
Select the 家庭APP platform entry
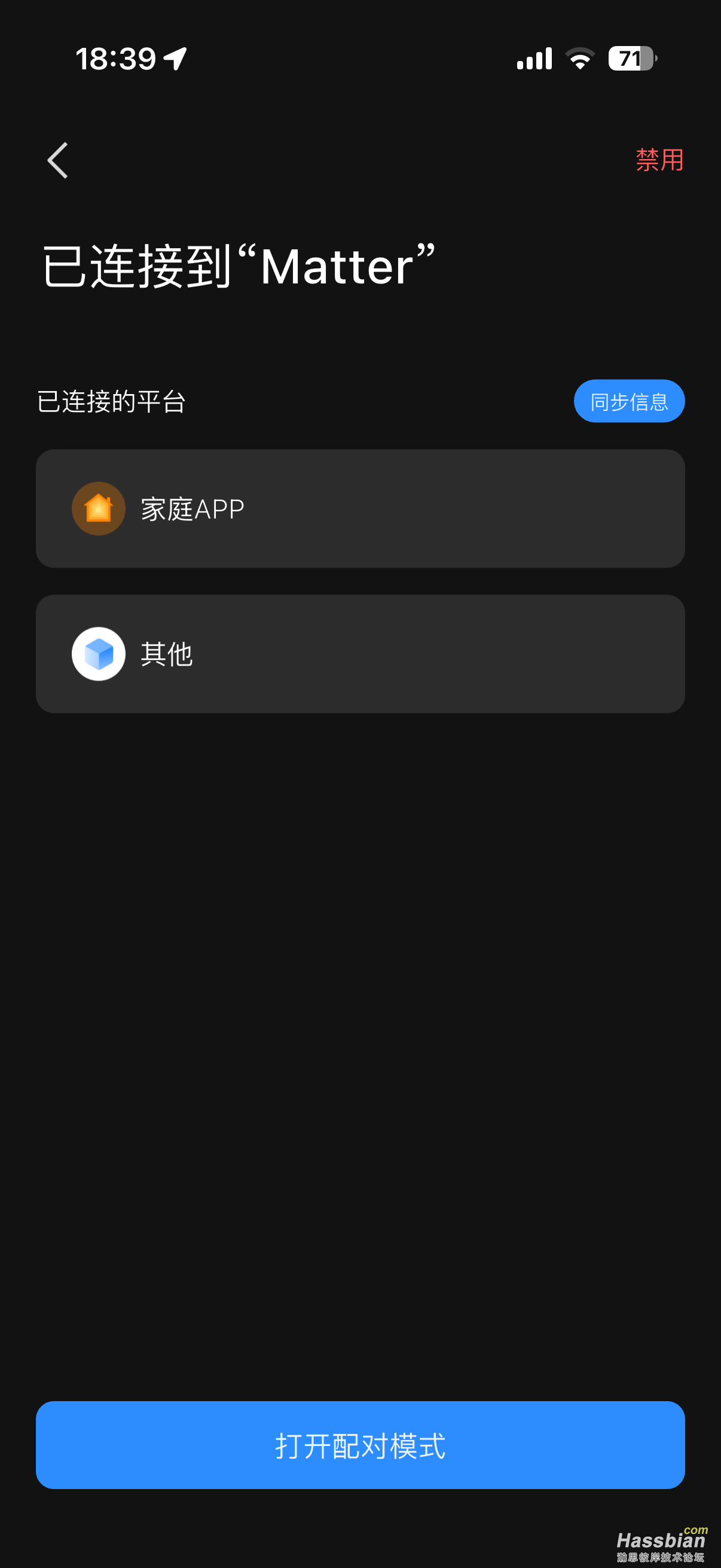click(360, 508)
